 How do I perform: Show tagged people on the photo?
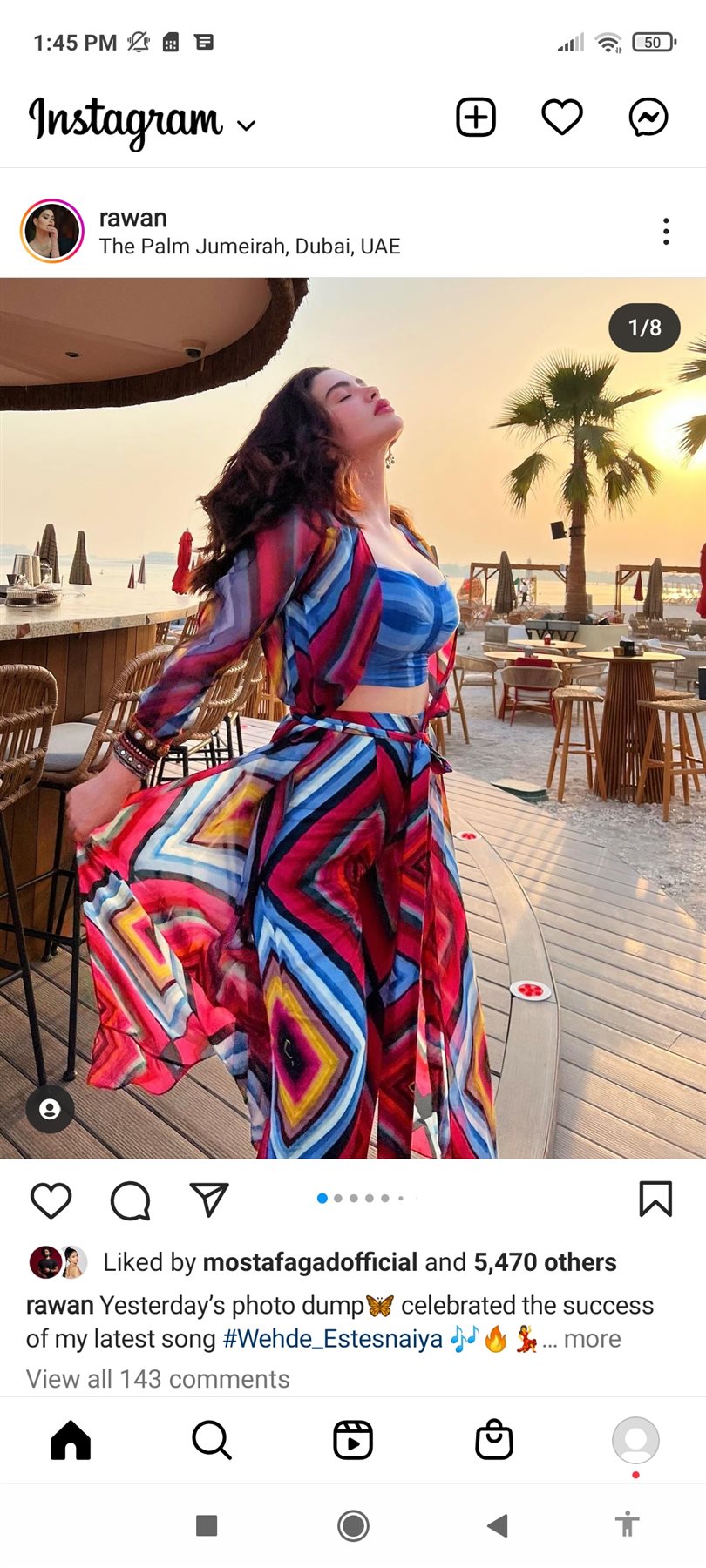50,1109
